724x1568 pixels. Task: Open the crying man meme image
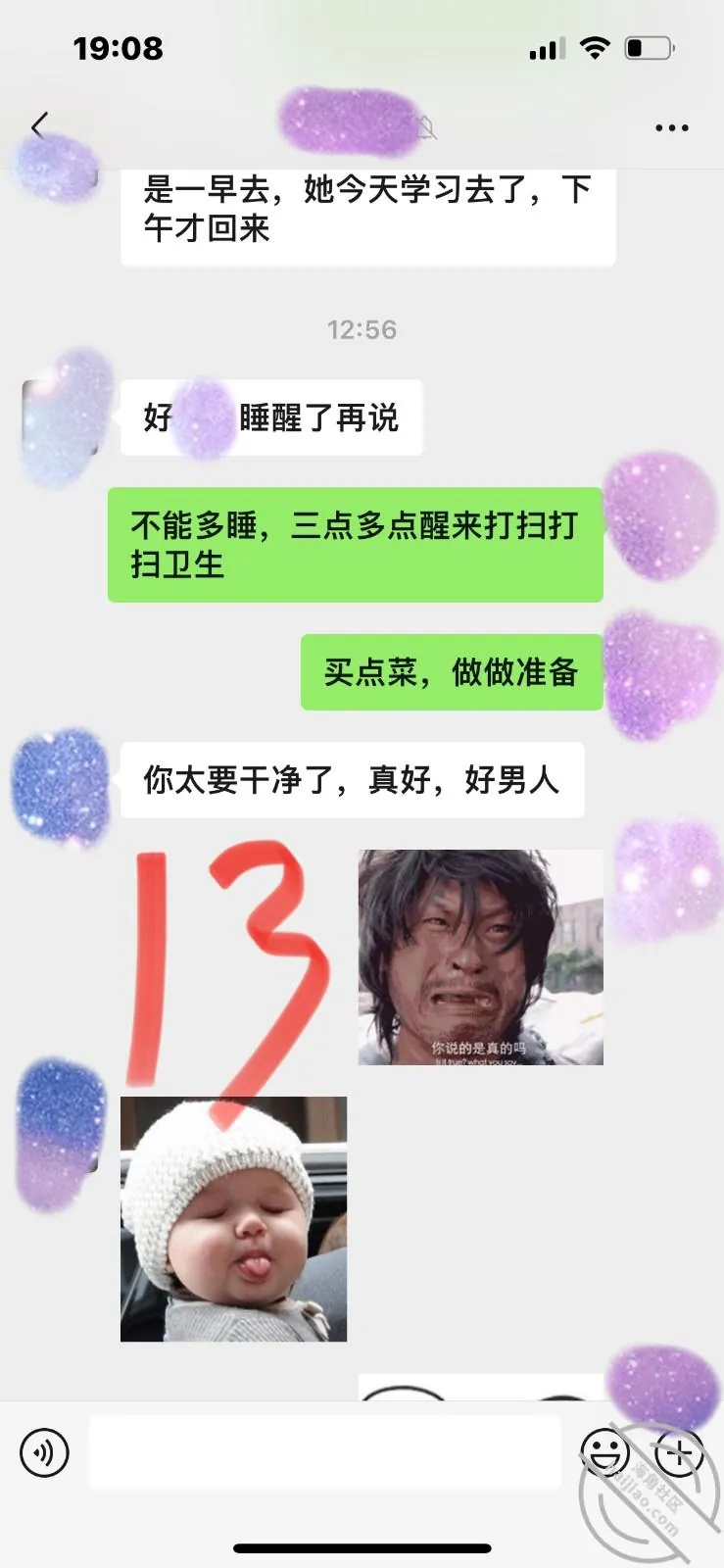(481, 957)
